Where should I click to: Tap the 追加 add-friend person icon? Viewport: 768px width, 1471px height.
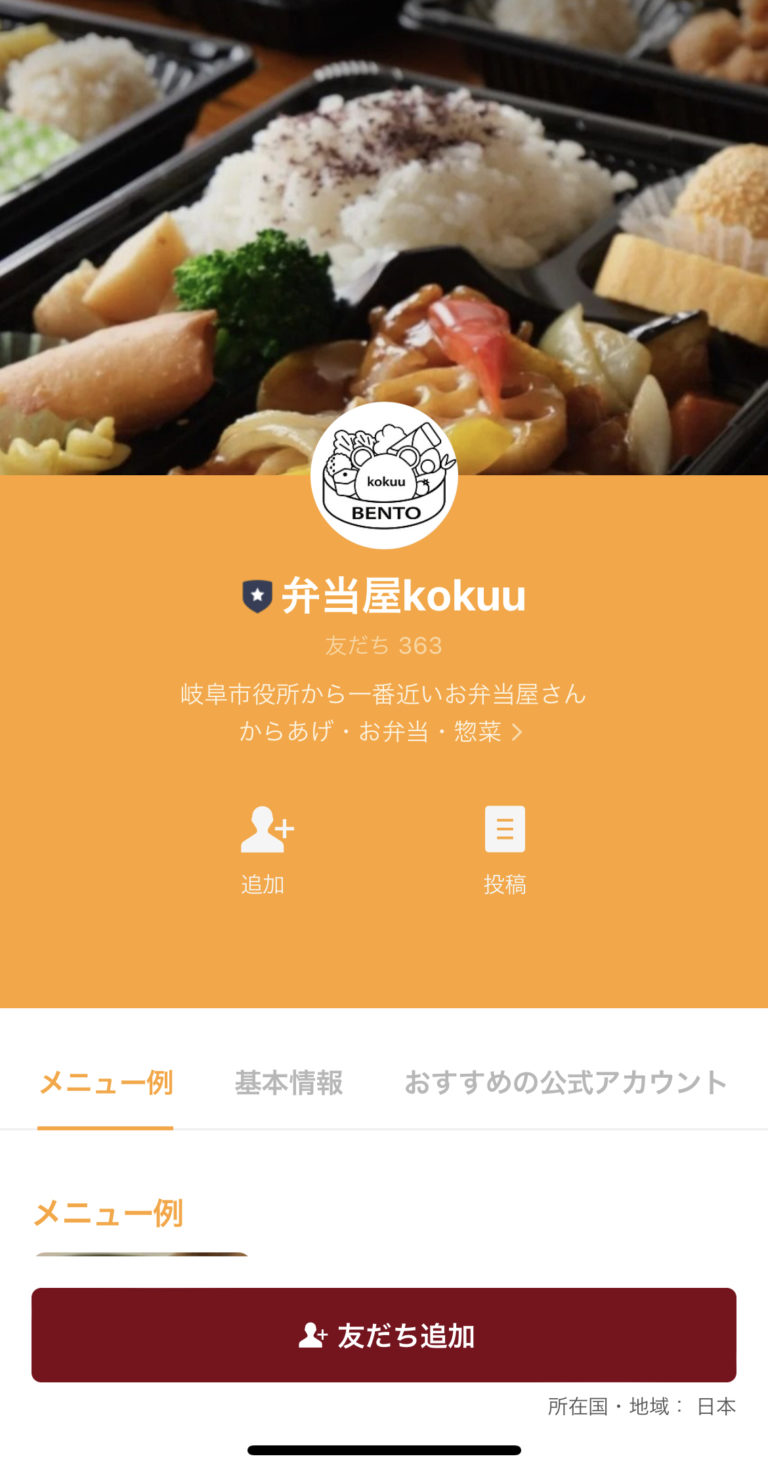(266, 829)
